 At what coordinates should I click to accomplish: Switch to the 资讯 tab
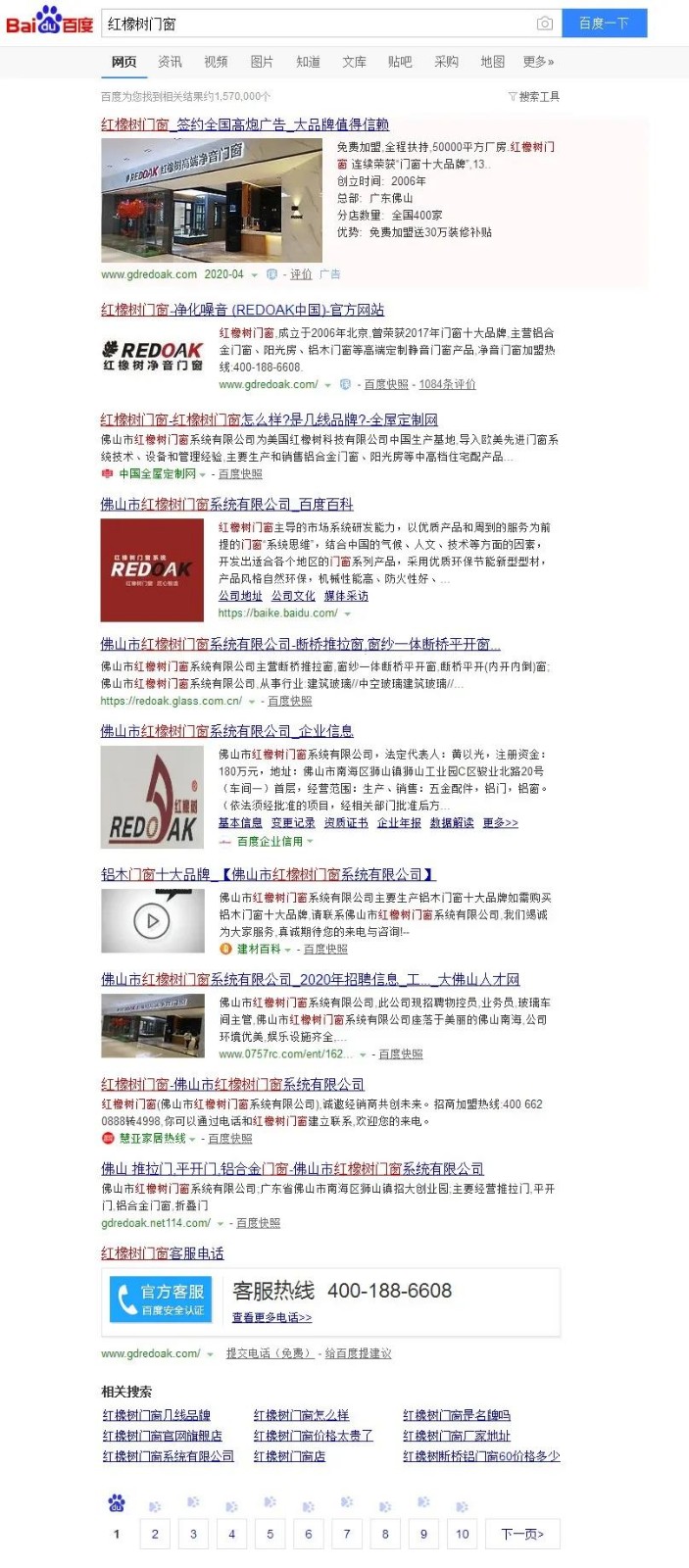tap(170, 62)
